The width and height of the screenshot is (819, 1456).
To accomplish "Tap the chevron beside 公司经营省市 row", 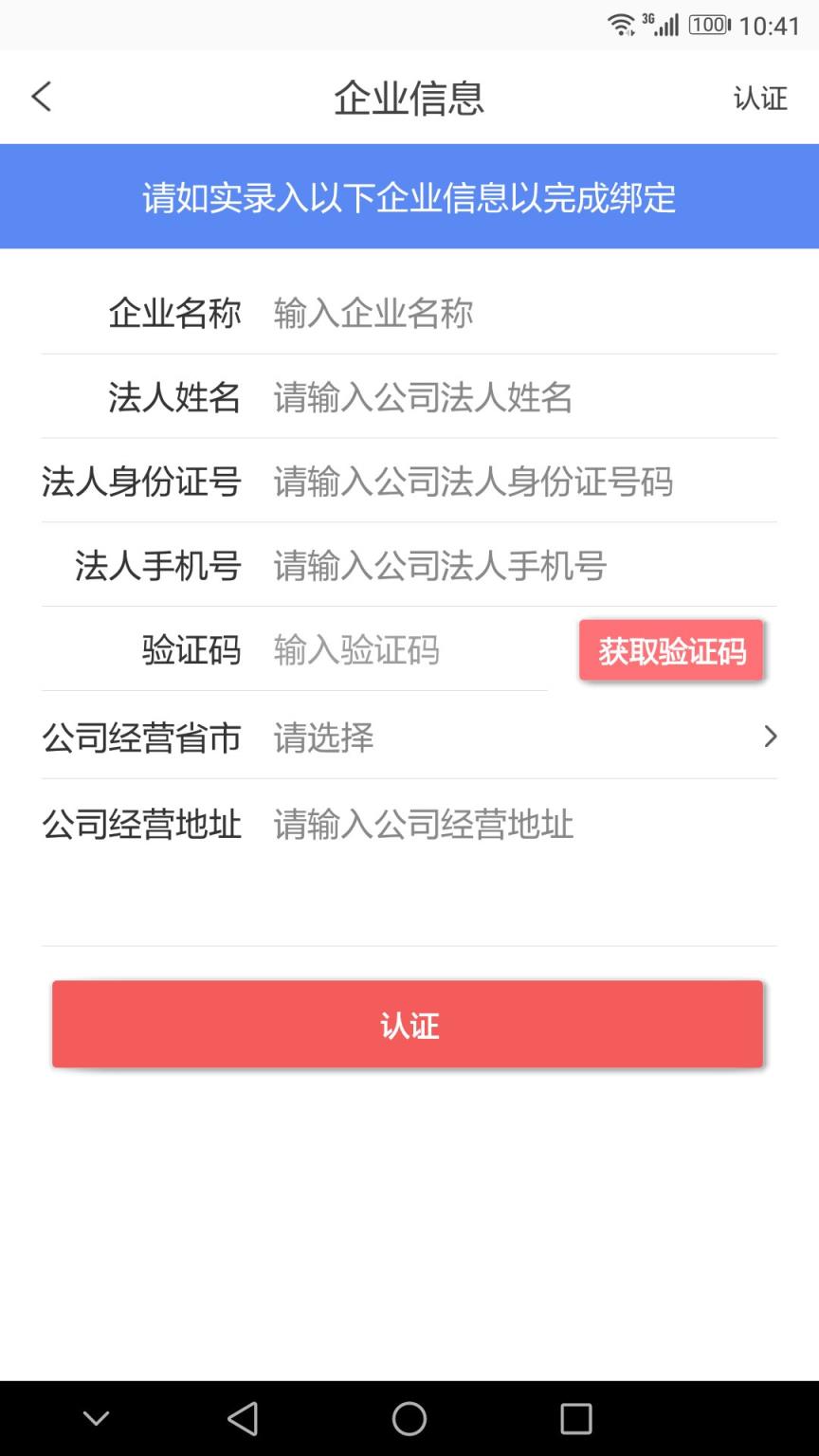I will point(771,737).
